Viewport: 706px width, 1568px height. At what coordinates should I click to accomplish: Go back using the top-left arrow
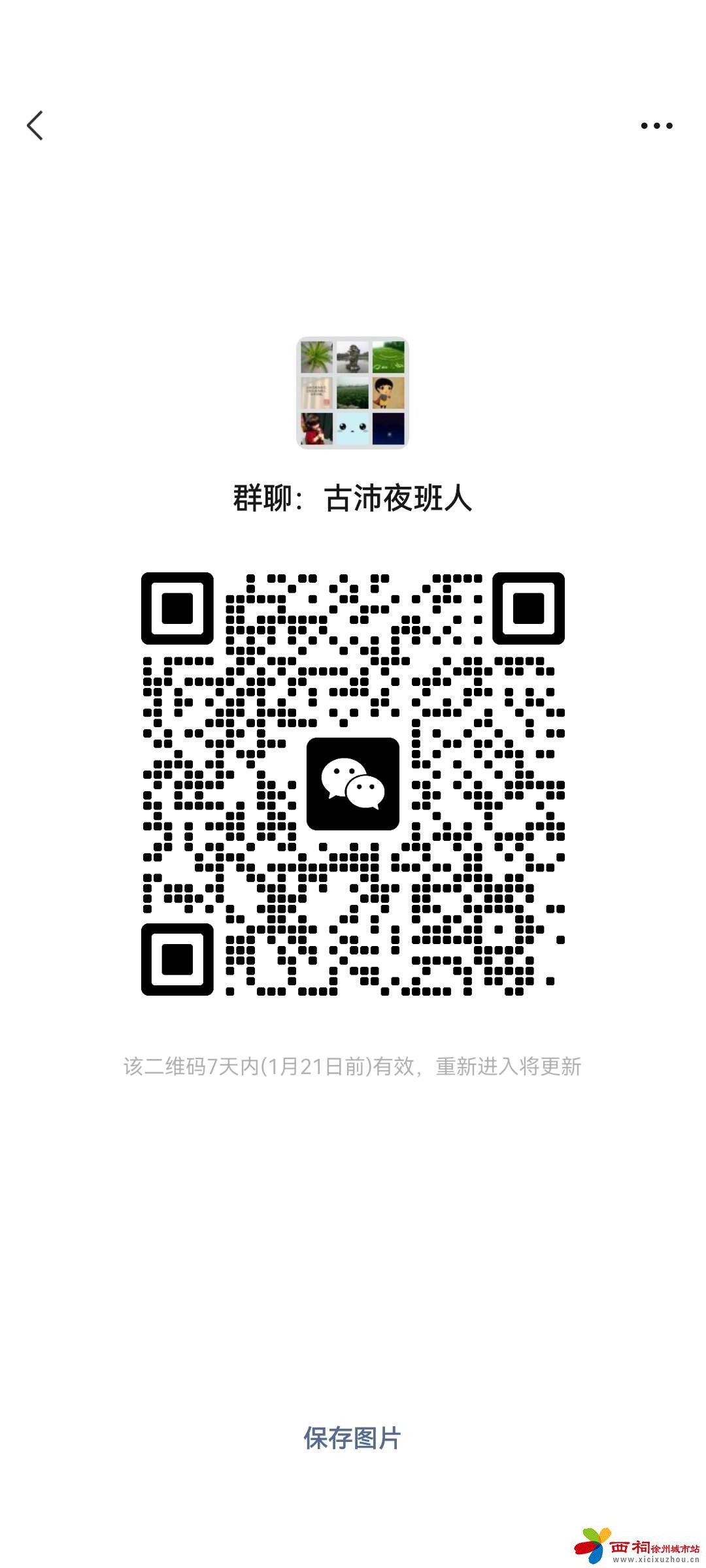coord(35,125)
